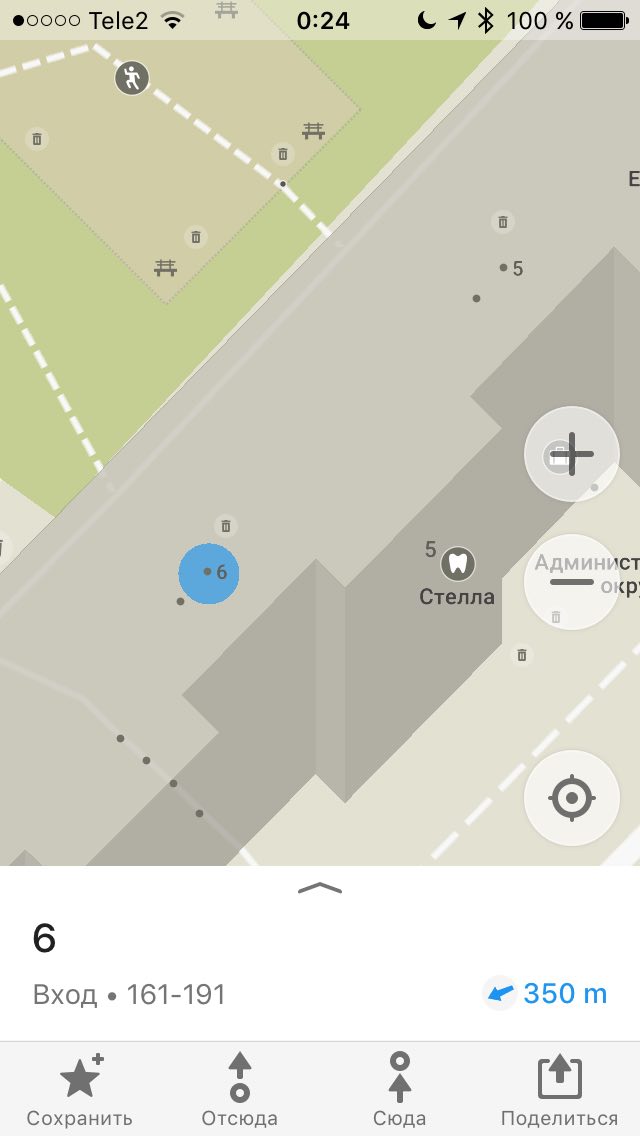The image size is (640, 1136).
Task: Tap Сохранить to bookmark this place
Action: point(80,1089)
